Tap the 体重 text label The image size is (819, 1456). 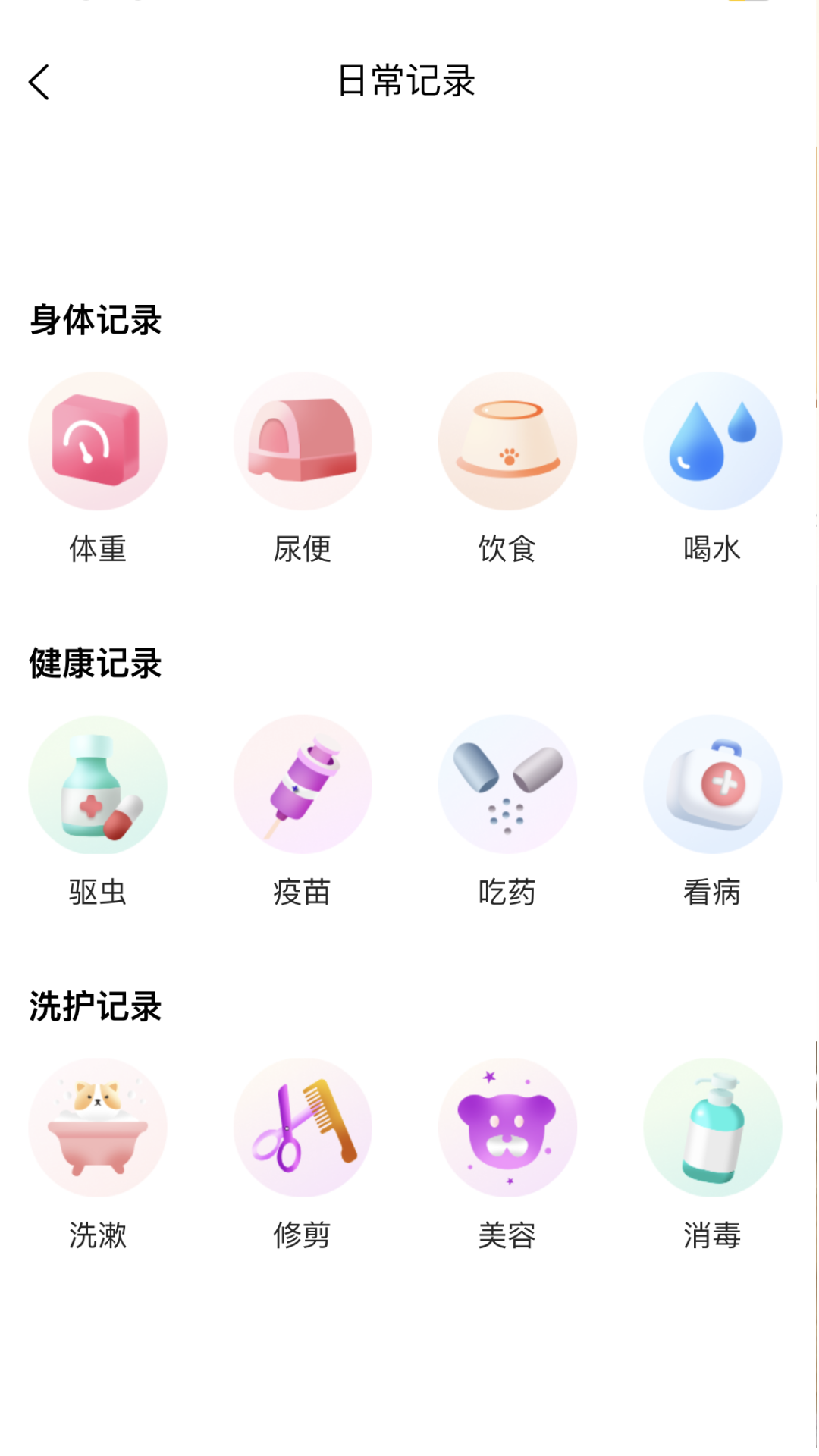[x=98, y=551]
